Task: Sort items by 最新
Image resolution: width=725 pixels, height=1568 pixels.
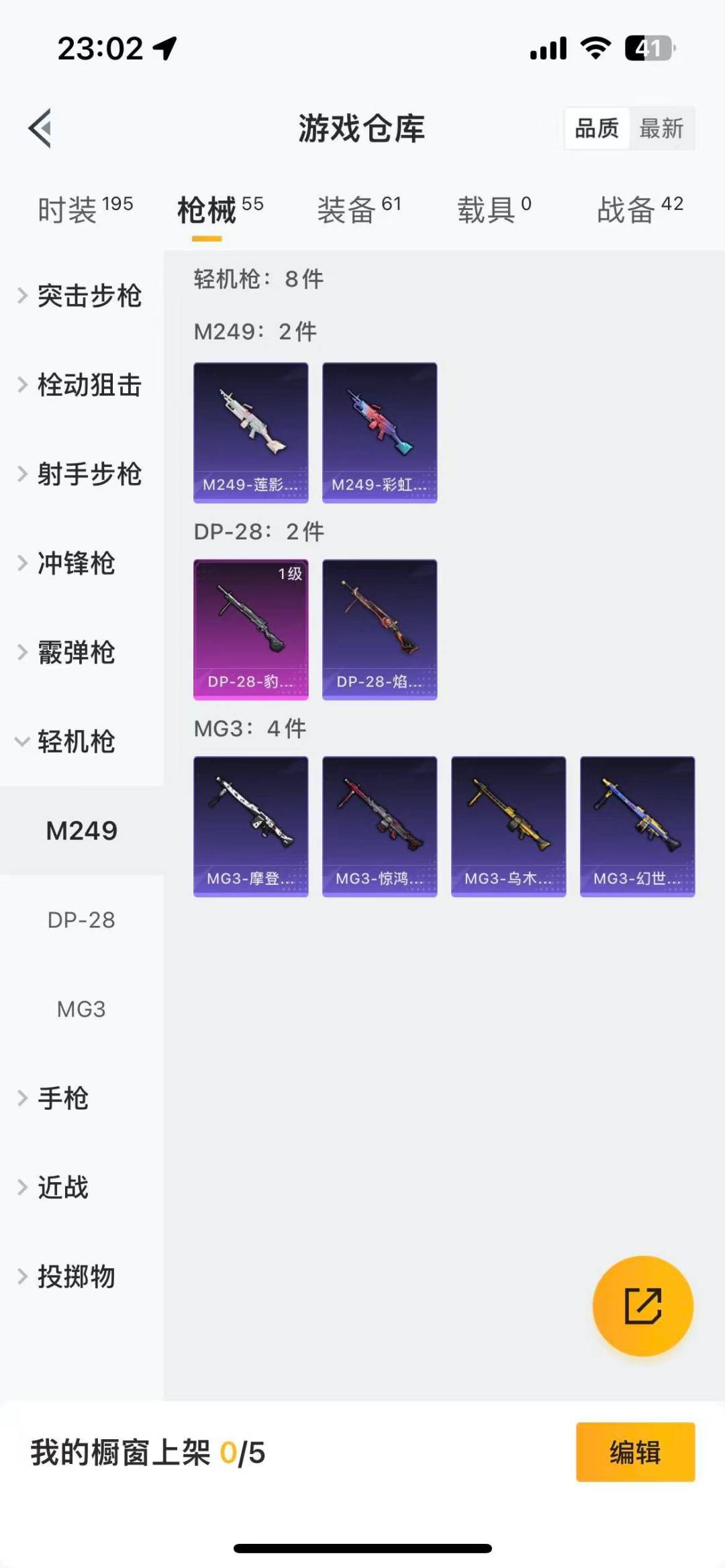Action: point(661,127)
